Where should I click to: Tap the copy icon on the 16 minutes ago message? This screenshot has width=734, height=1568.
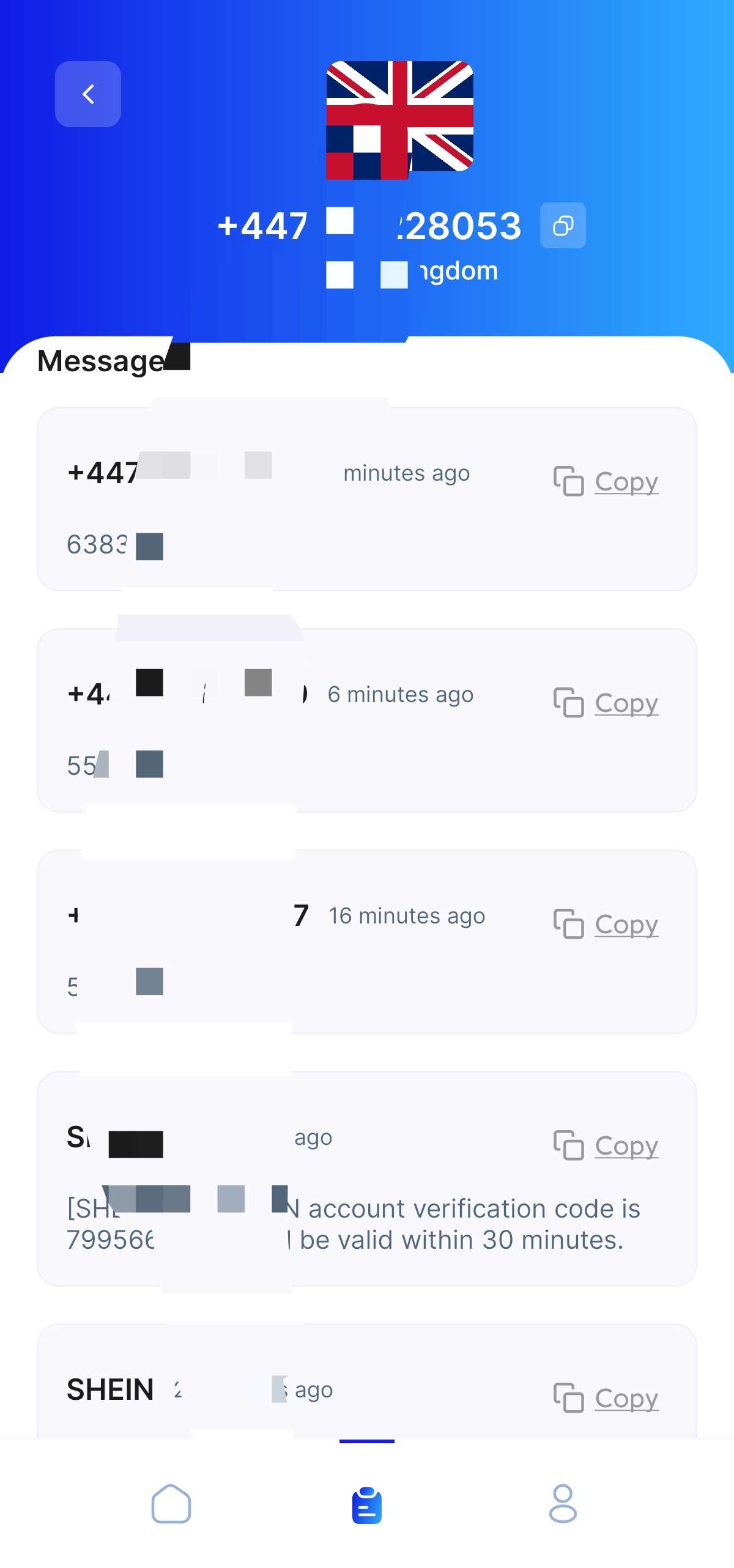pos(570,925)
